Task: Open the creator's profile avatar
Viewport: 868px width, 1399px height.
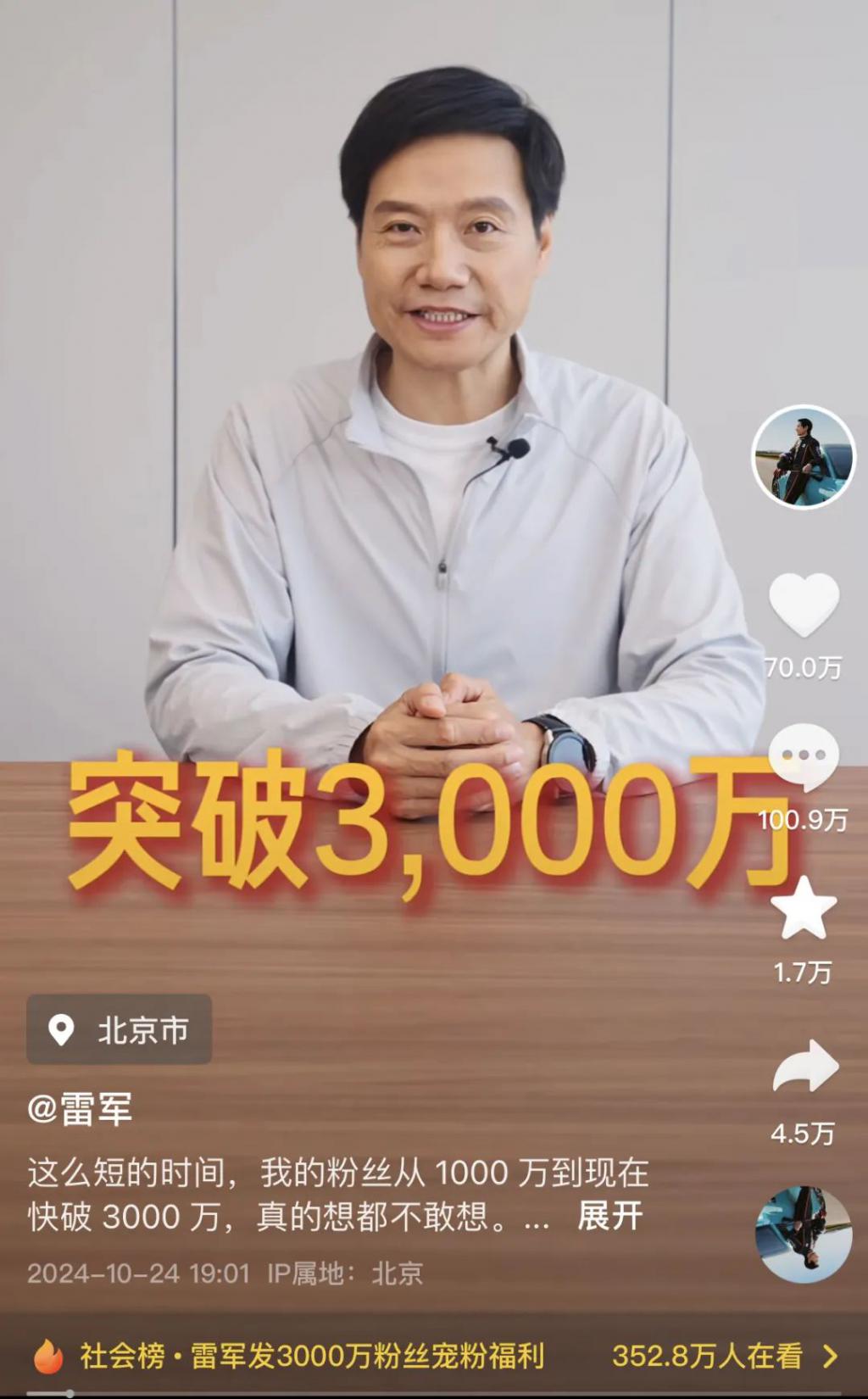Action: (804, 457)
